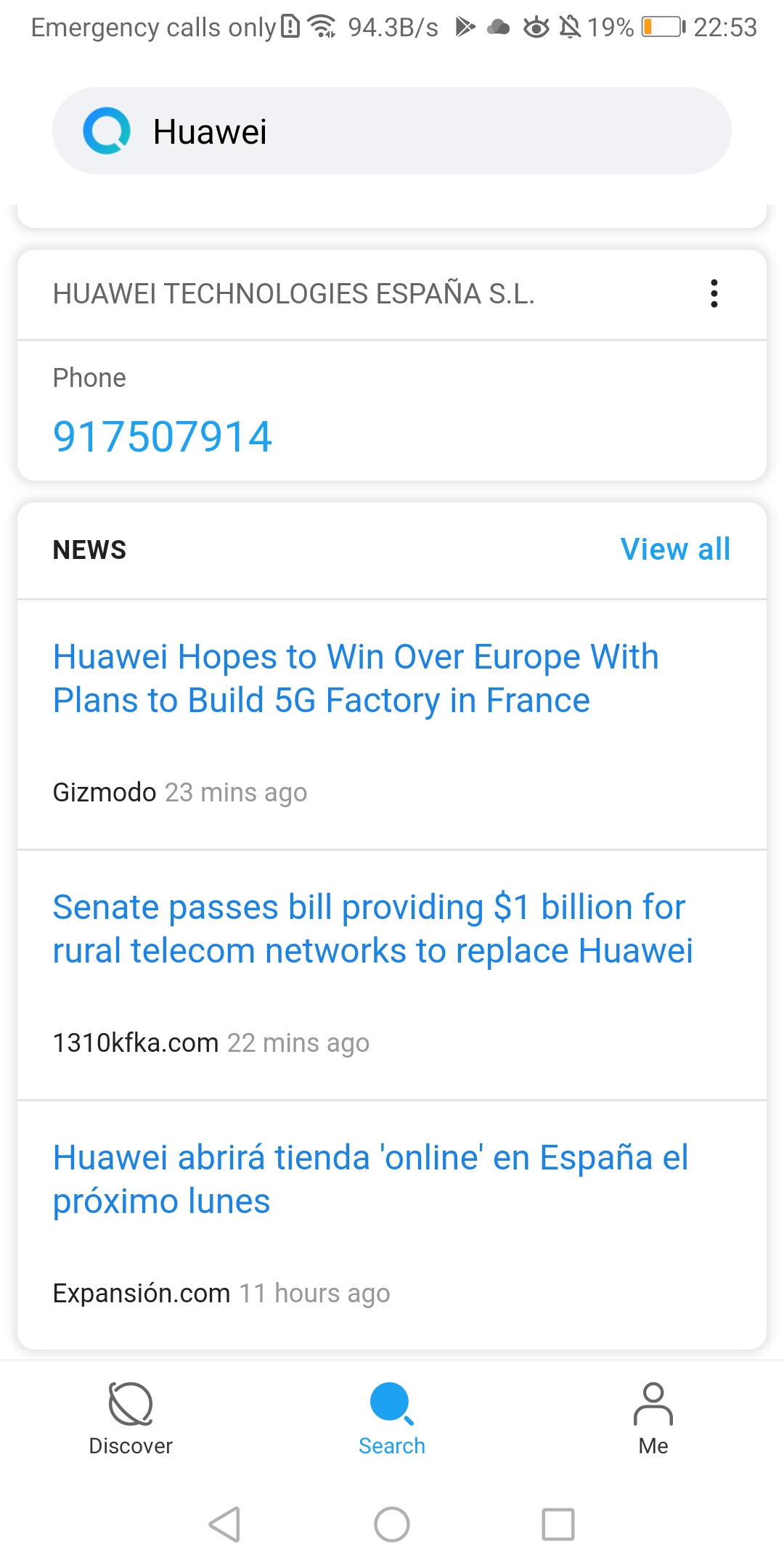Click the search logo inside the search bar

tap(107, 131)
